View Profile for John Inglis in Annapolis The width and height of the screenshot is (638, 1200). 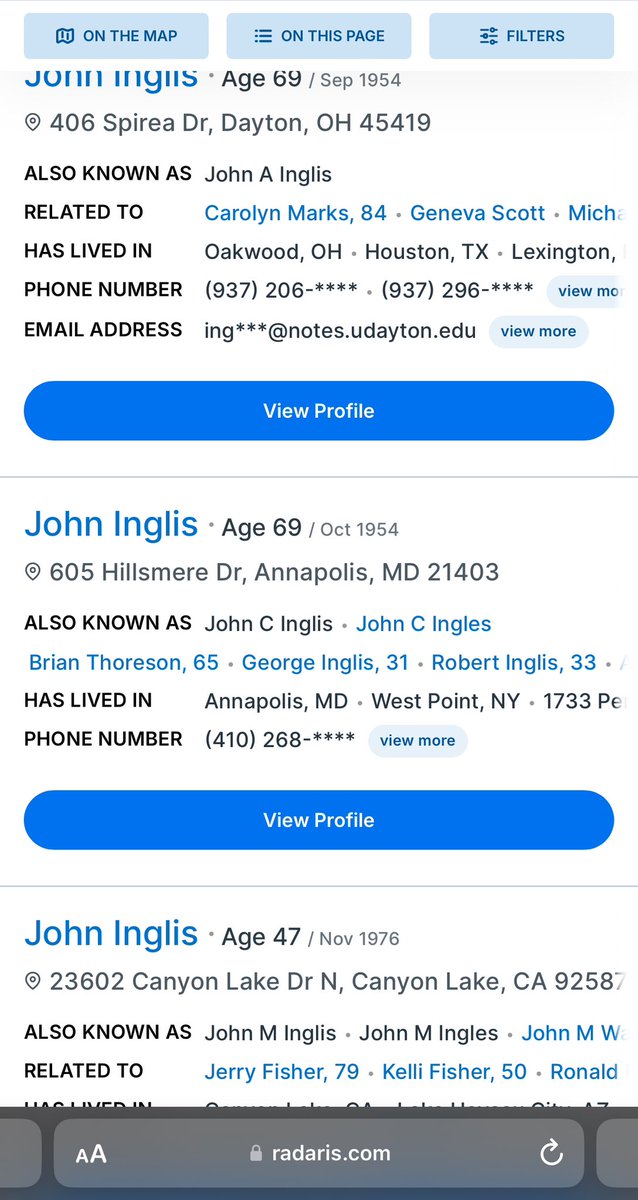coord(318,820)
